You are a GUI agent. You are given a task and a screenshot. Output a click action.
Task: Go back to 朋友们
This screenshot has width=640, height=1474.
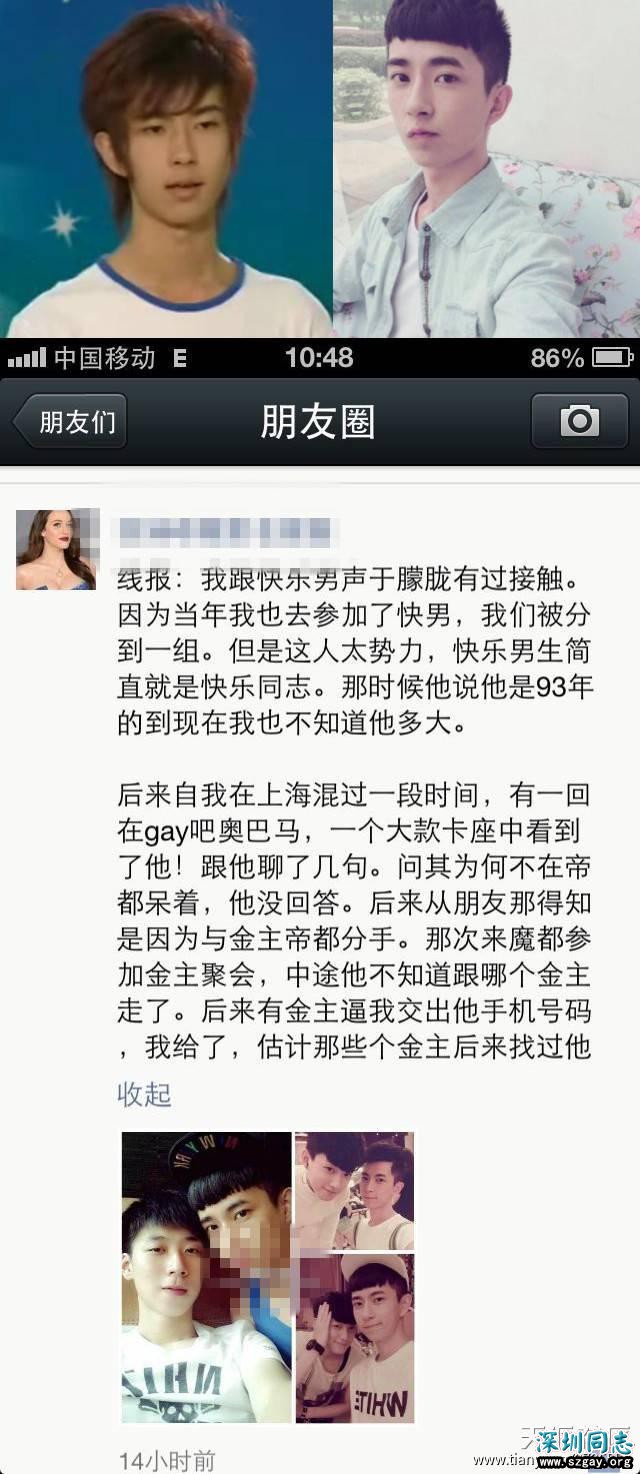[x=70, y=422]
